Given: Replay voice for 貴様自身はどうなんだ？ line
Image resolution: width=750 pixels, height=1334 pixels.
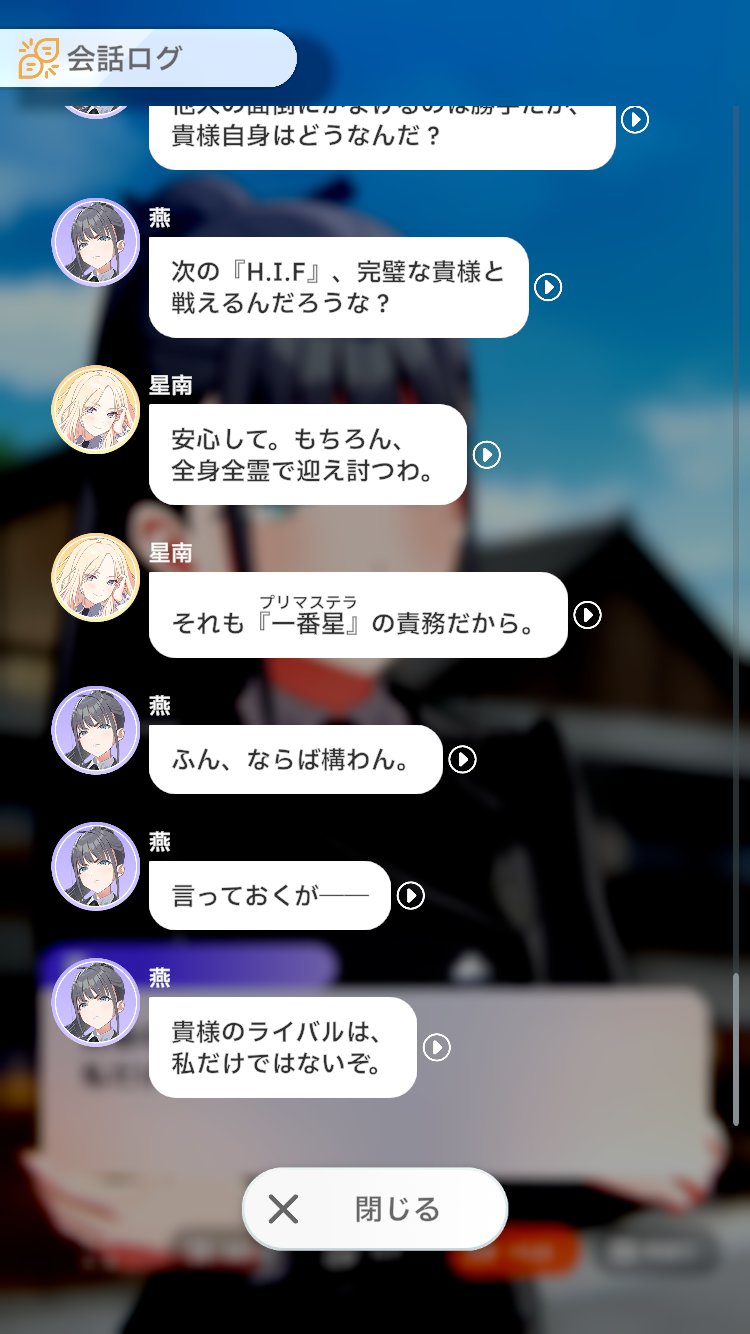Looking at the screenshot, I should (x=635, y=120).
